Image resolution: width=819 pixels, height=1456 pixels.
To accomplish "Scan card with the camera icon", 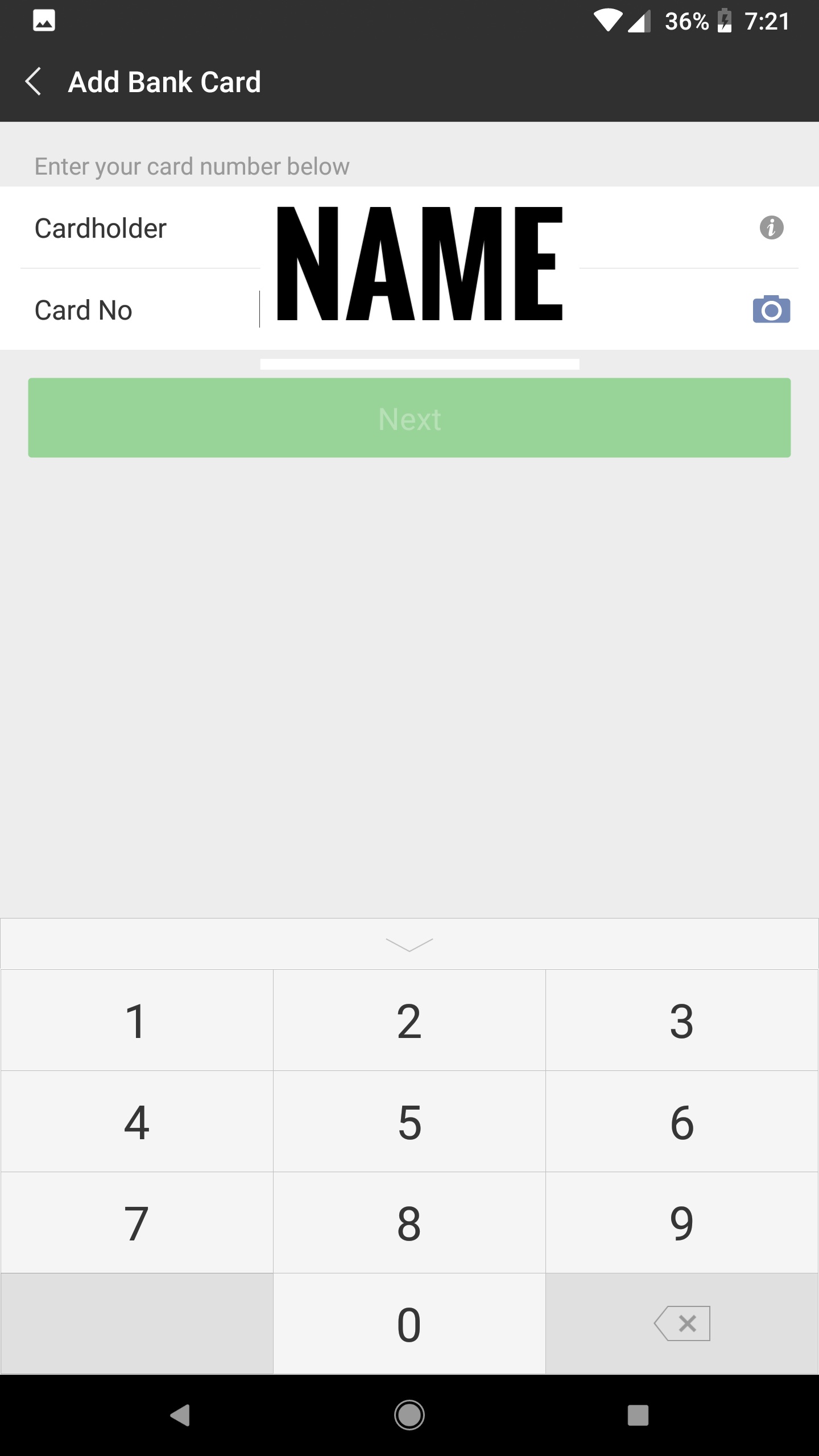I will (x=771, y=309).
